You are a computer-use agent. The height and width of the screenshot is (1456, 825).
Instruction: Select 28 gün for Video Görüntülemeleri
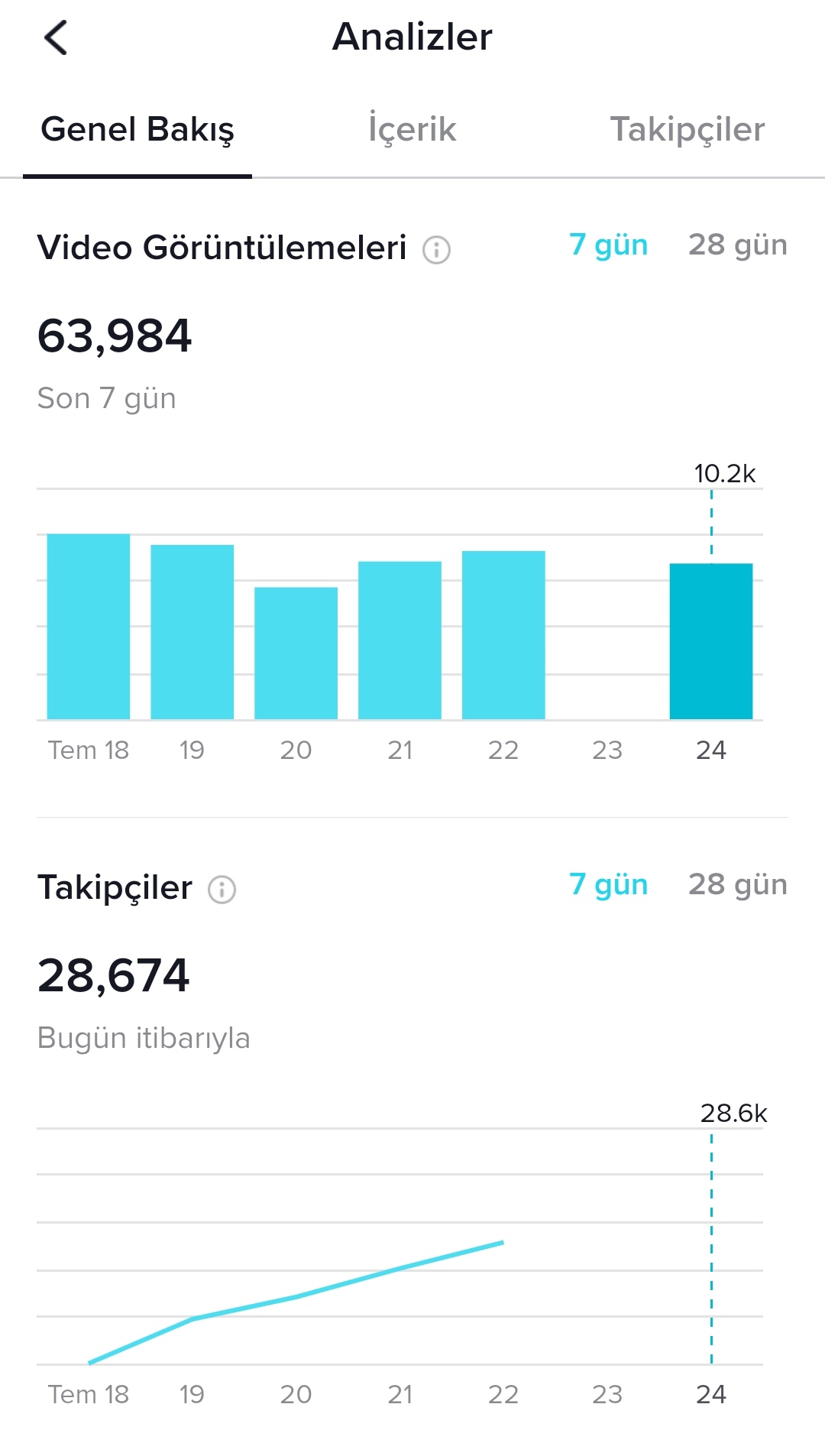738,245
